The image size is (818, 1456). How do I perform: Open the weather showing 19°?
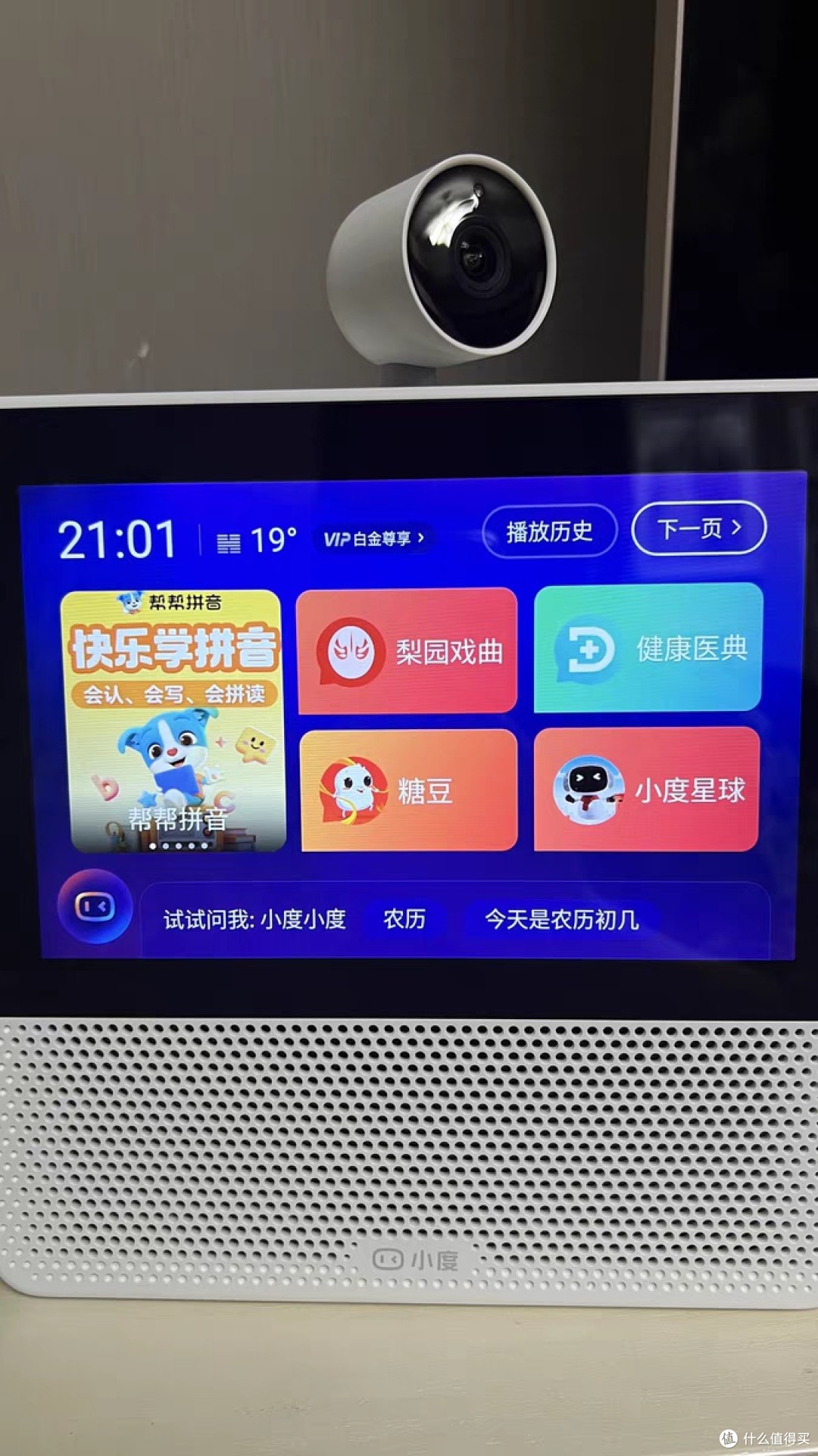[x=258, y=541]
